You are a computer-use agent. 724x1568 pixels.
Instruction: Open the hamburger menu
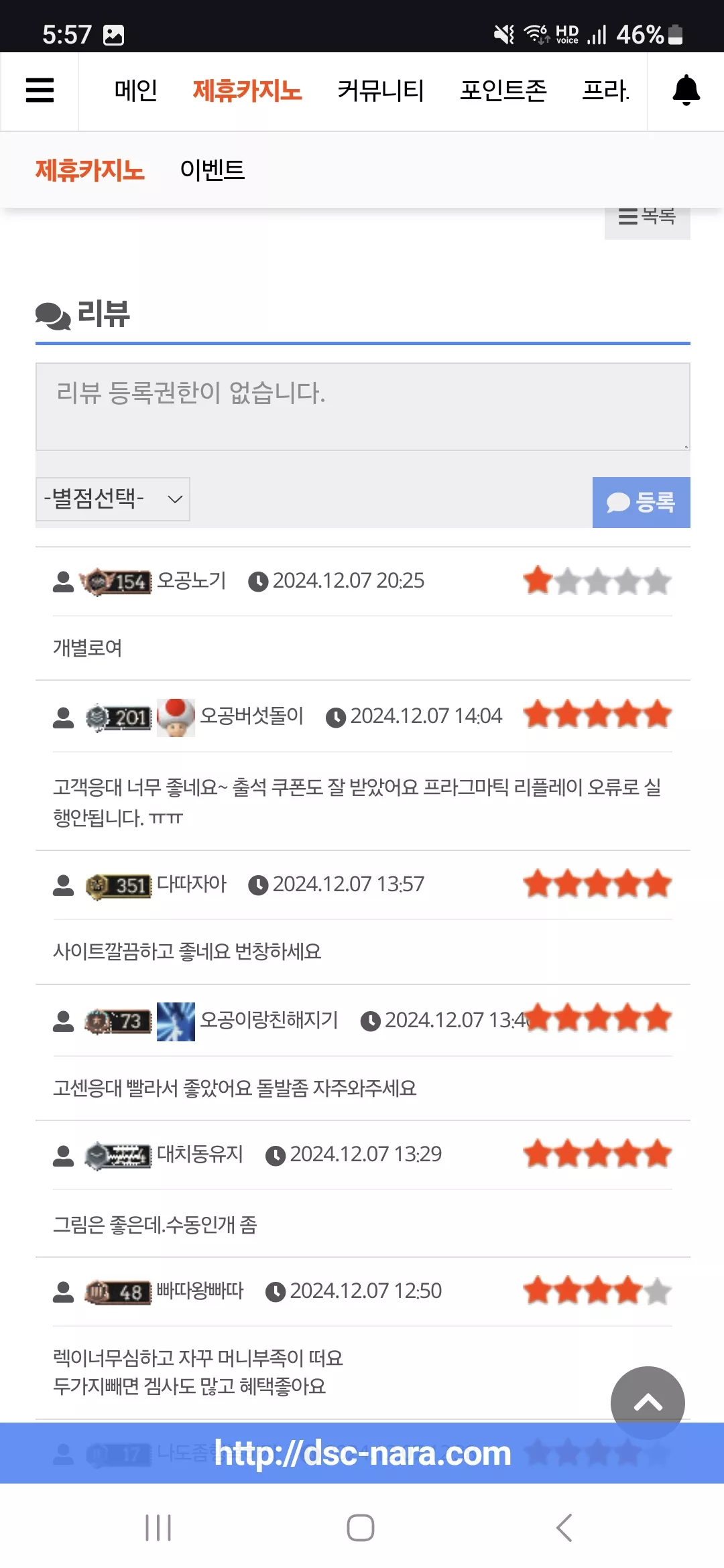40,90
